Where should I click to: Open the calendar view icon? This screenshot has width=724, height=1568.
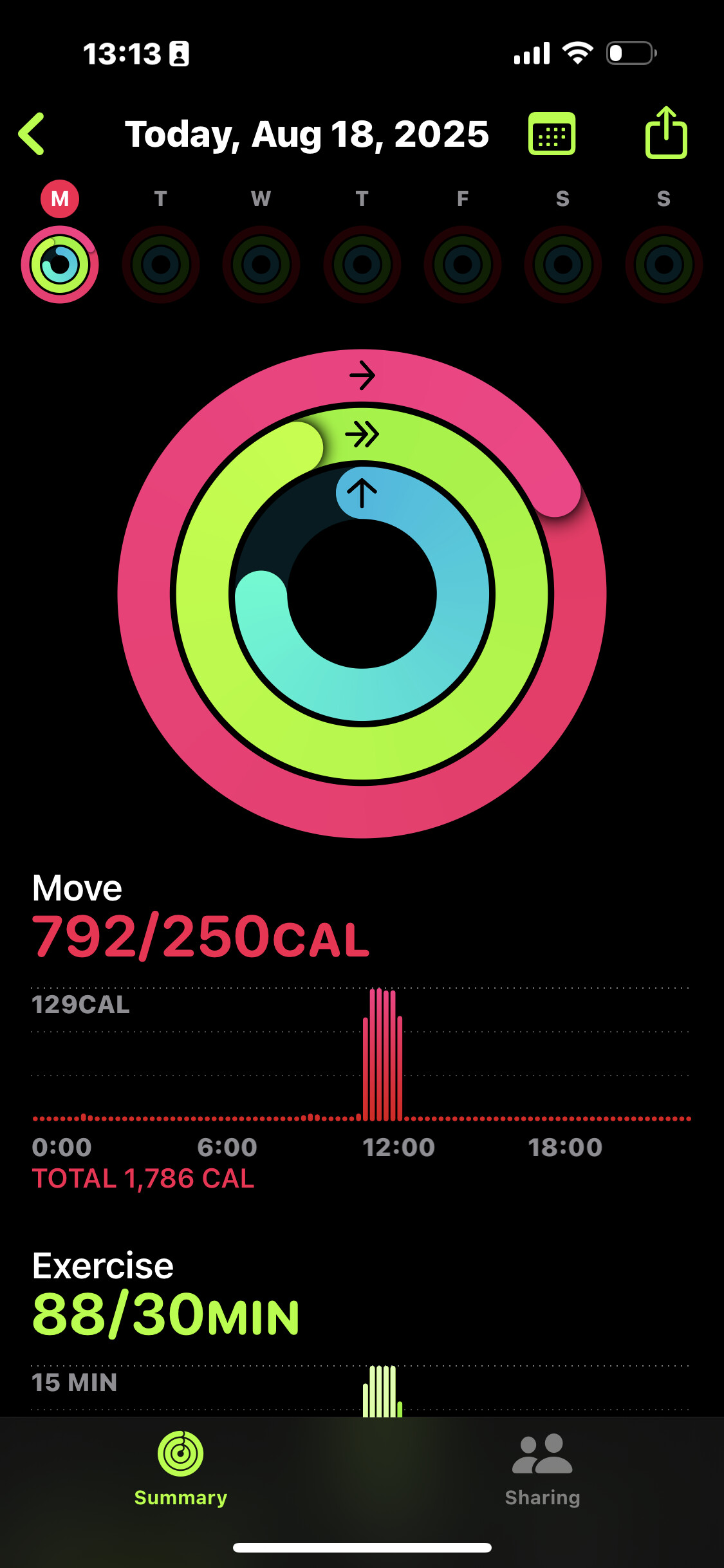[552, 134]
